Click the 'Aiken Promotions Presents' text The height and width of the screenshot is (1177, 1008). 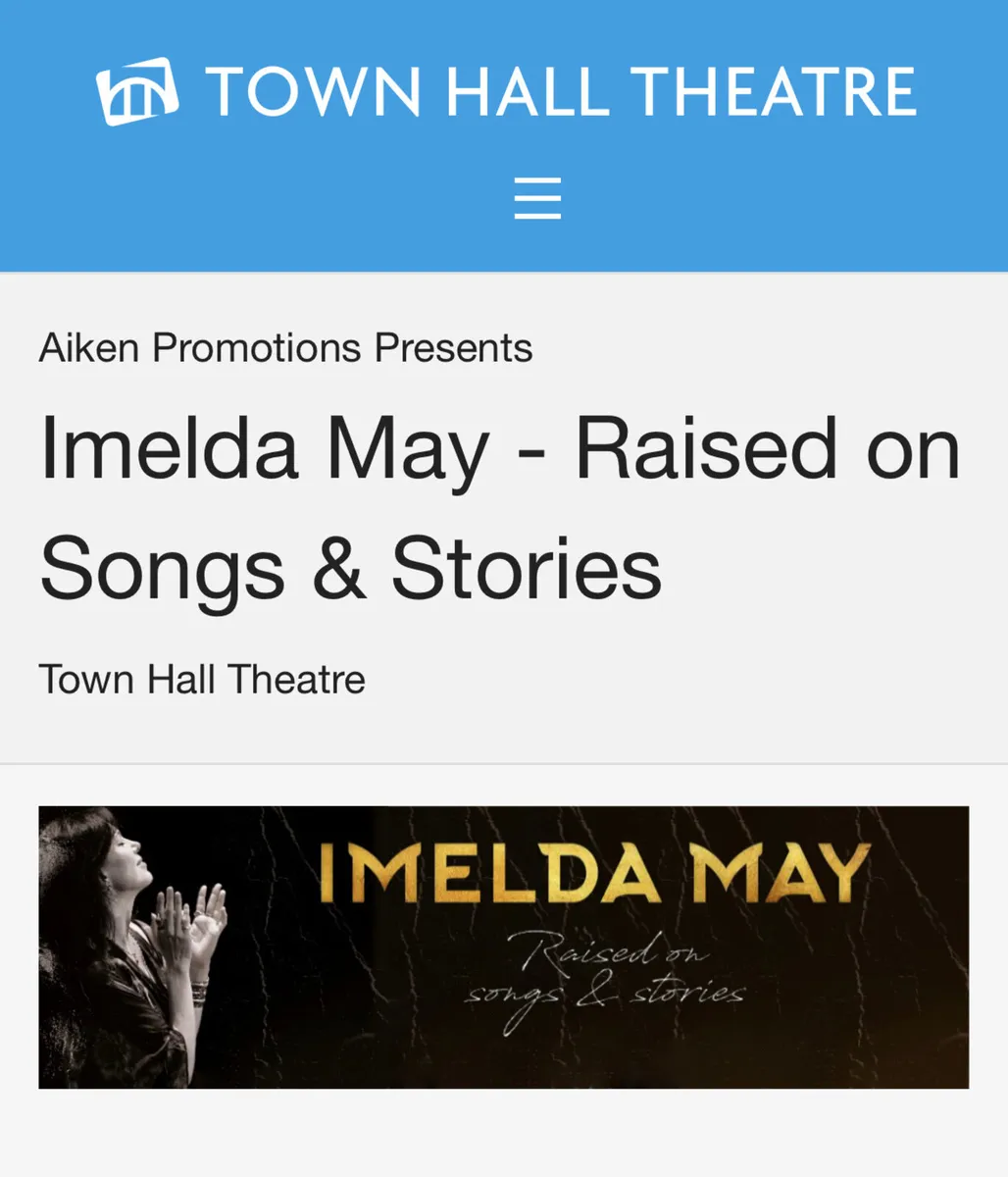tap(284, 346)
